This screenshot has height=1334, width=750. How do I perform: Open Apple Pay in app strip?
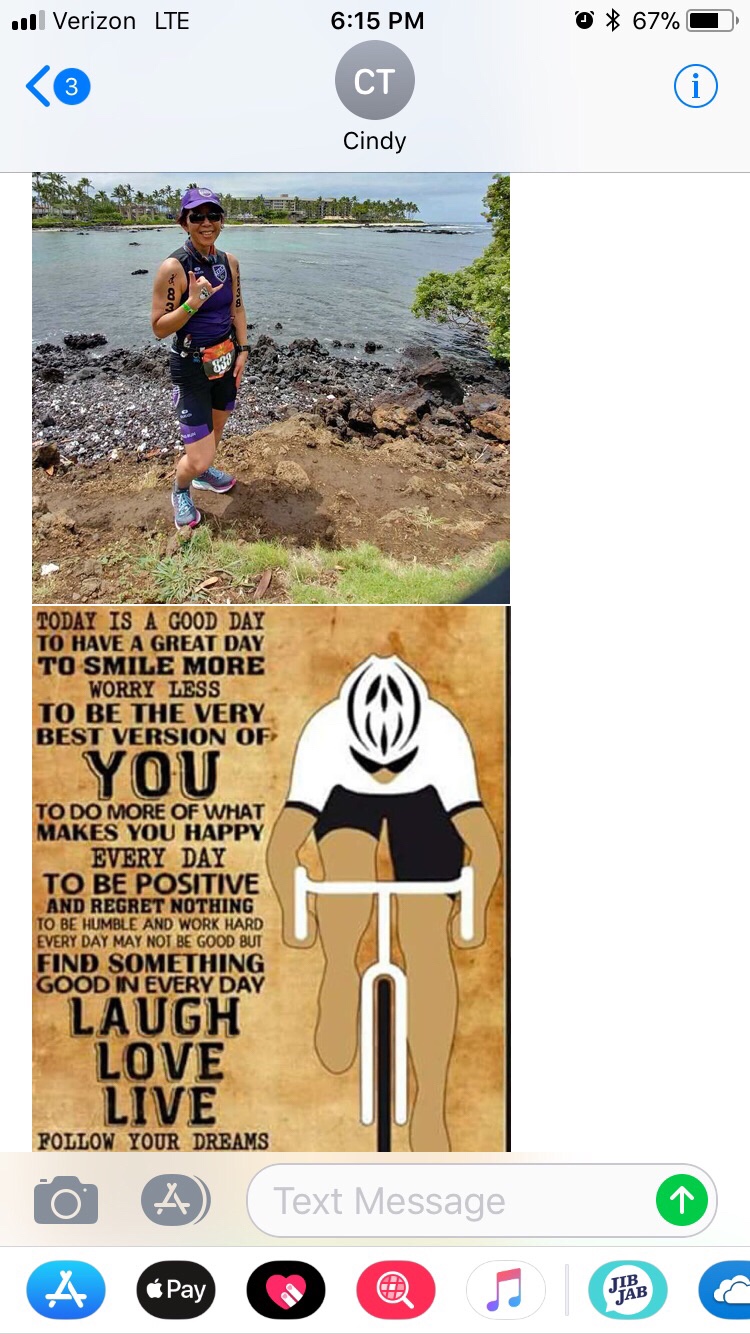pos(176,1290)
